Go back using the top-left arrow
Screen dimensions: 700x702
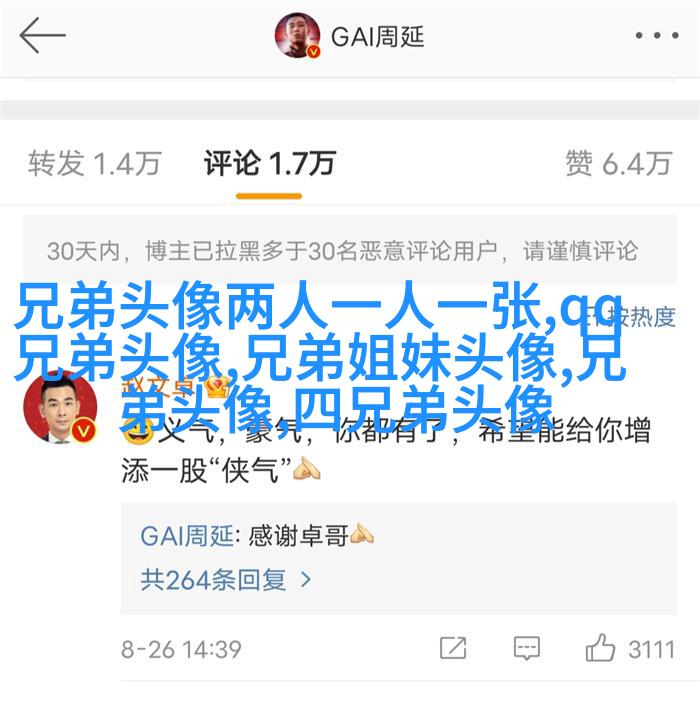tap(42, 37)
